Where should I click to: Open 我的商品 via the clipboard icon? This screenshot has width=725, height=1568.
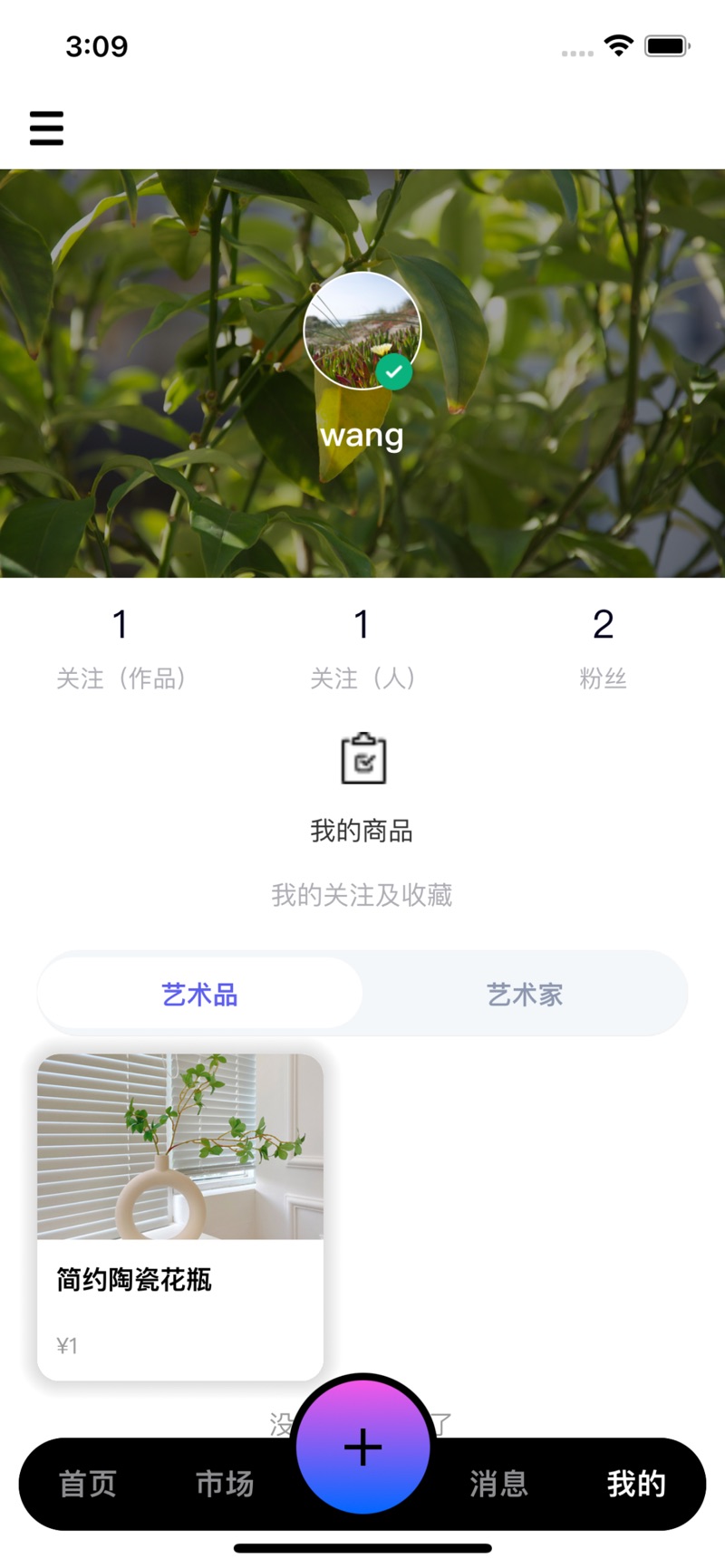tap(362, 761)
